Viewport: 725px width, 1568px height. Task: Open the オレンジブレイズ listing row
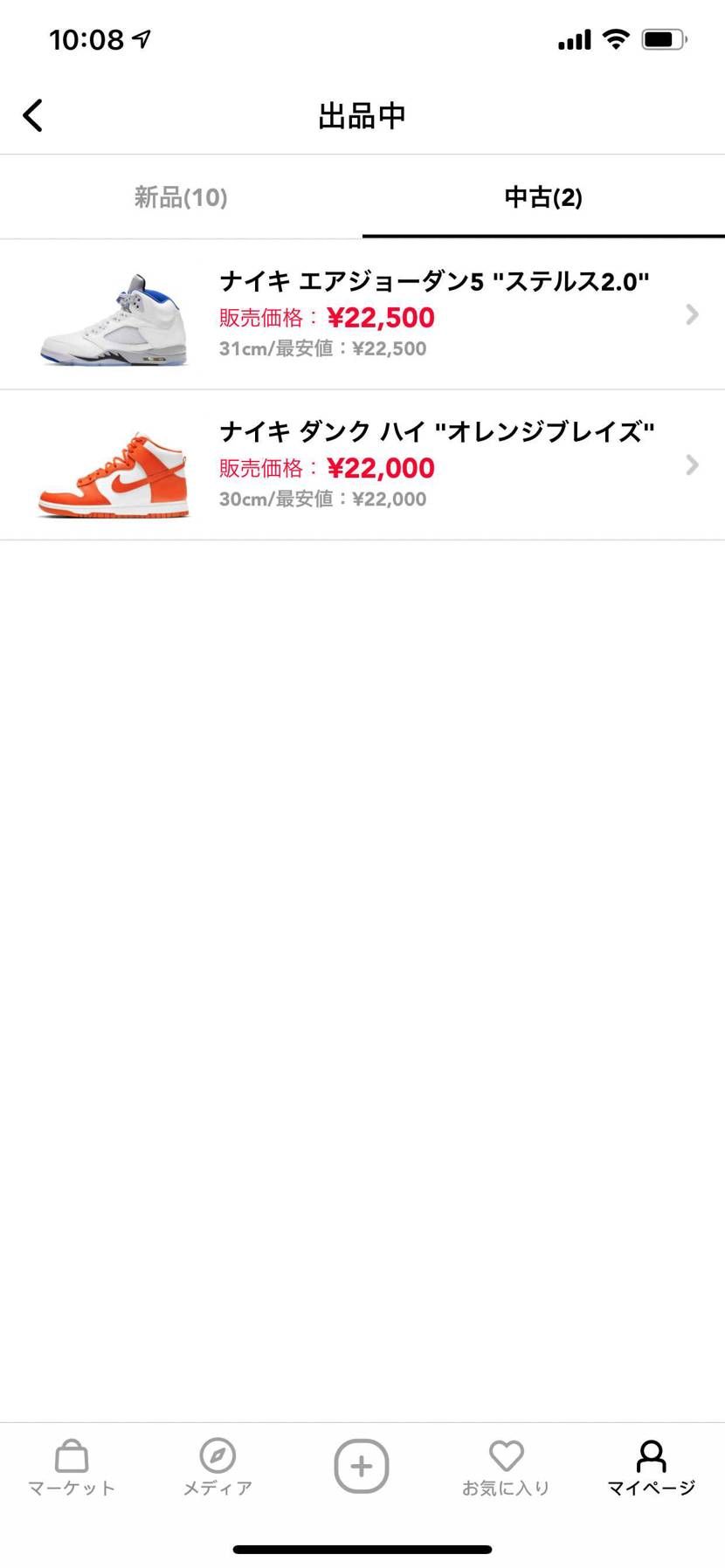tap(393, 464)
